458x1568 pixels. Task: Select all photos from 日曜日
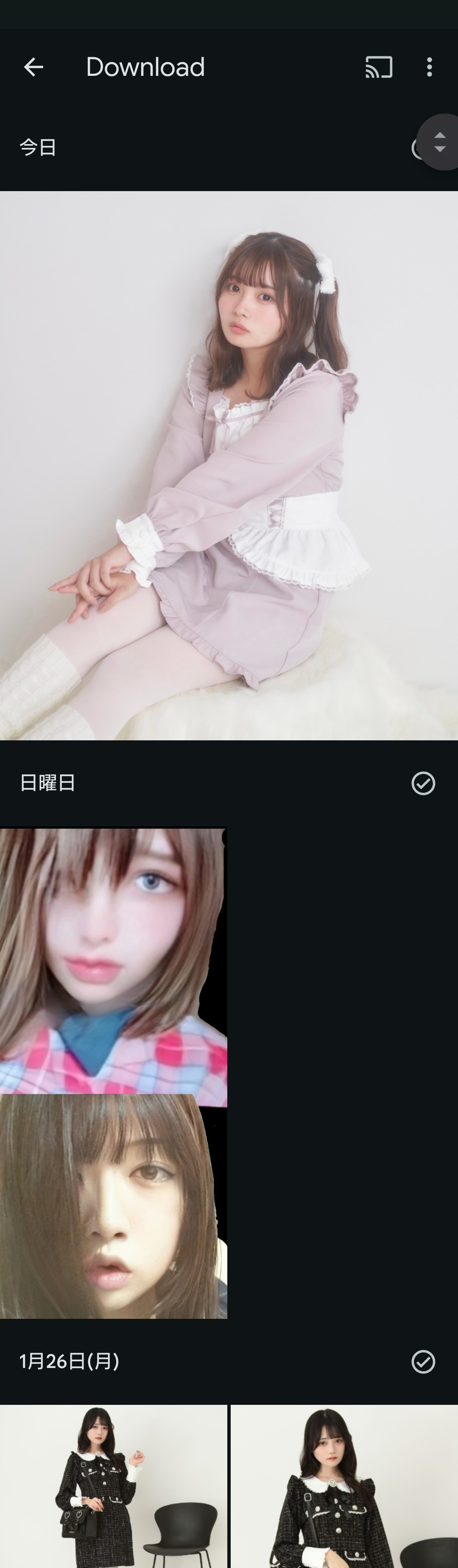pyautogui.click(x=423, y=783)
